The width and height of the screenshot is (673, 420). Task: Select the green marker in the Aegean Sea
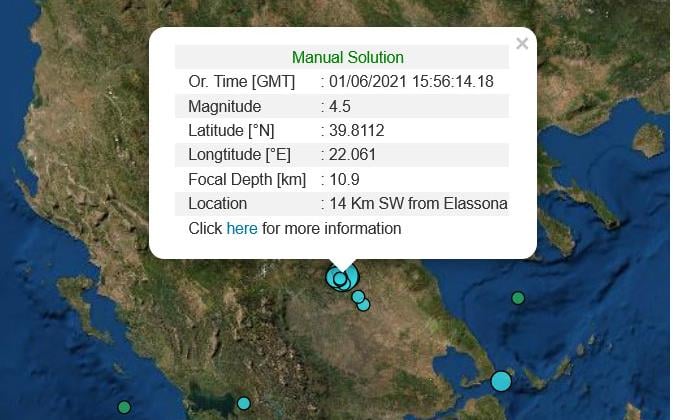point(518,298)
